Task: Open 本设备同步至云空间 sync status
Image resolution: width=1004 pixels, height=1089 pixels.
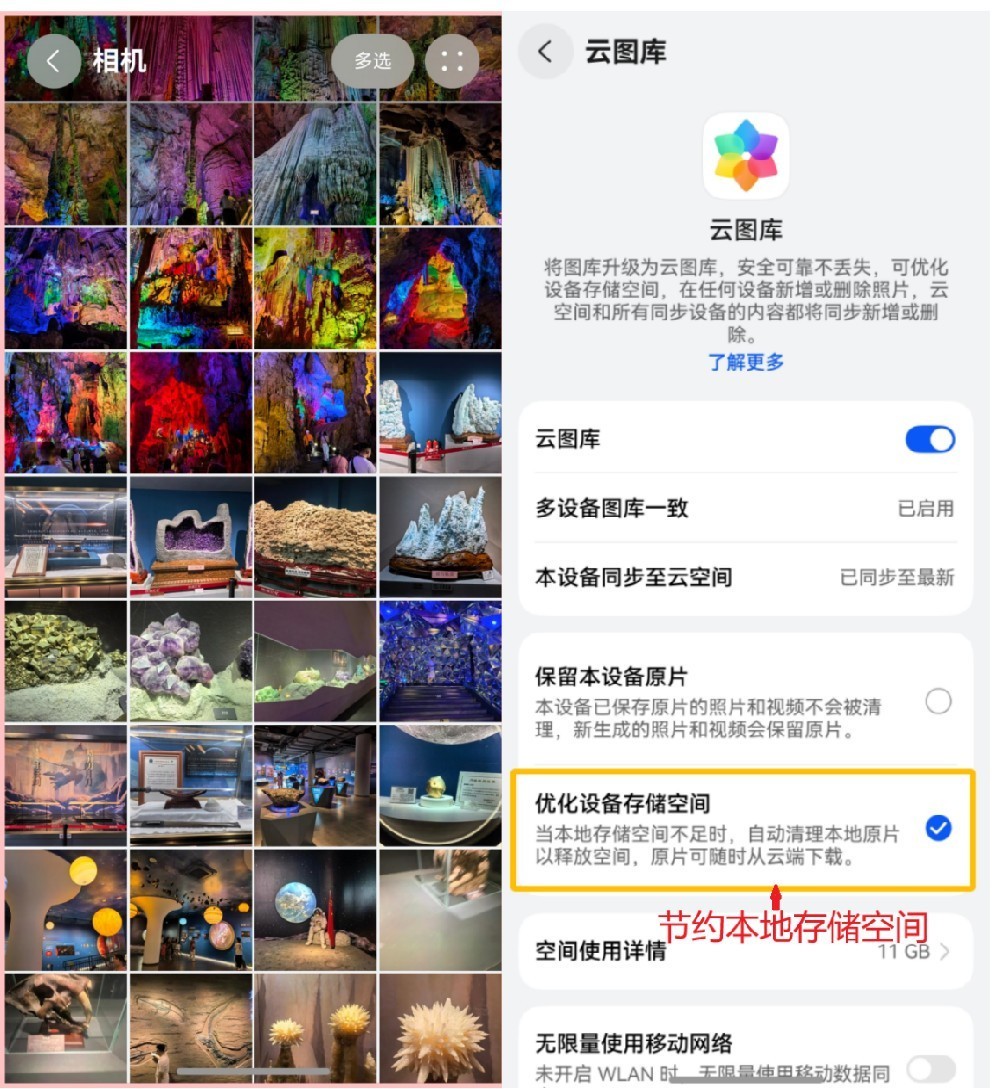Action: pyautogui.click(x=745, y=577)
